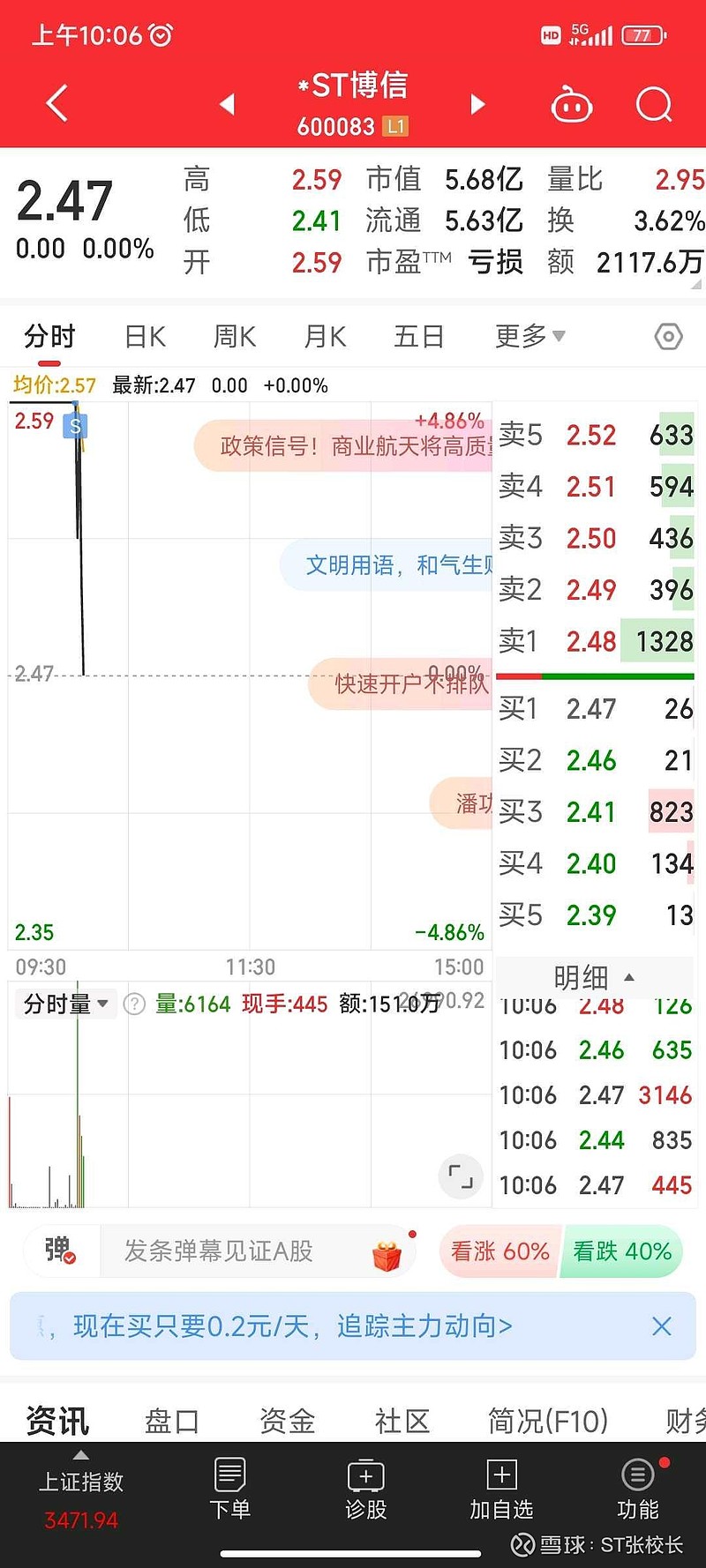Open chart settings hexagon icon
This screenshot has height=1568, width=706.
669,337
